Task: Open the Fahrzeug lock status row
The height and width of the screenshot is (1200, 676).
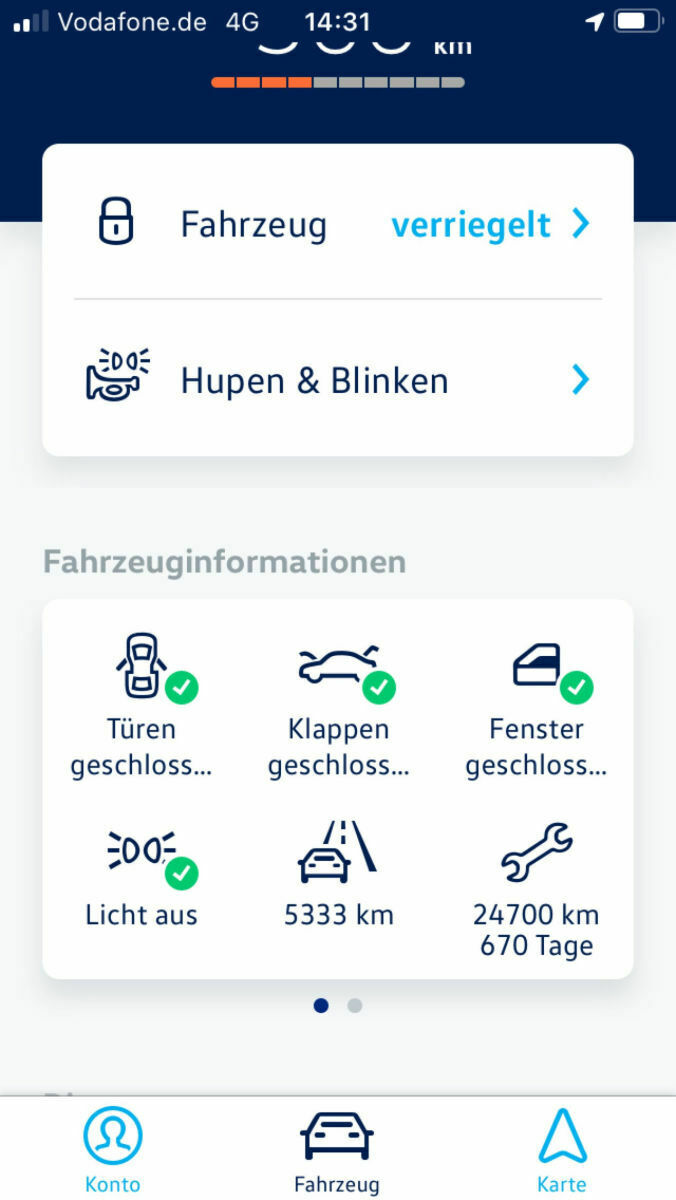Action: tap(337, 224)
